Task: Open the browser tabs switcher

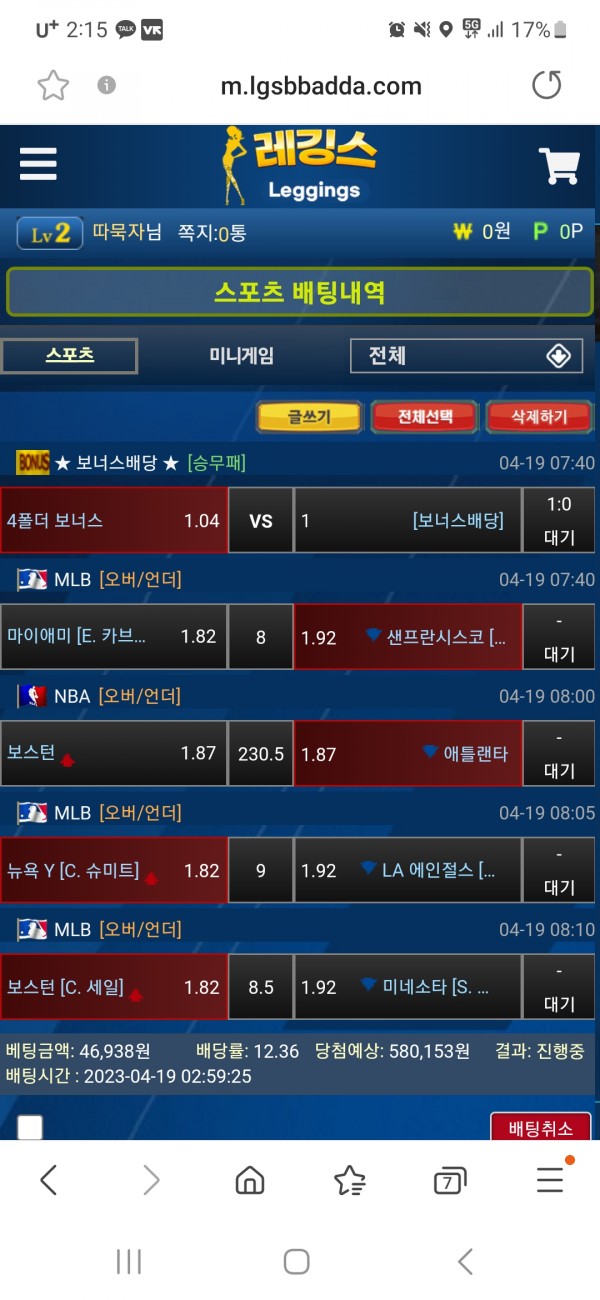Action: (x=450, y=1181)
